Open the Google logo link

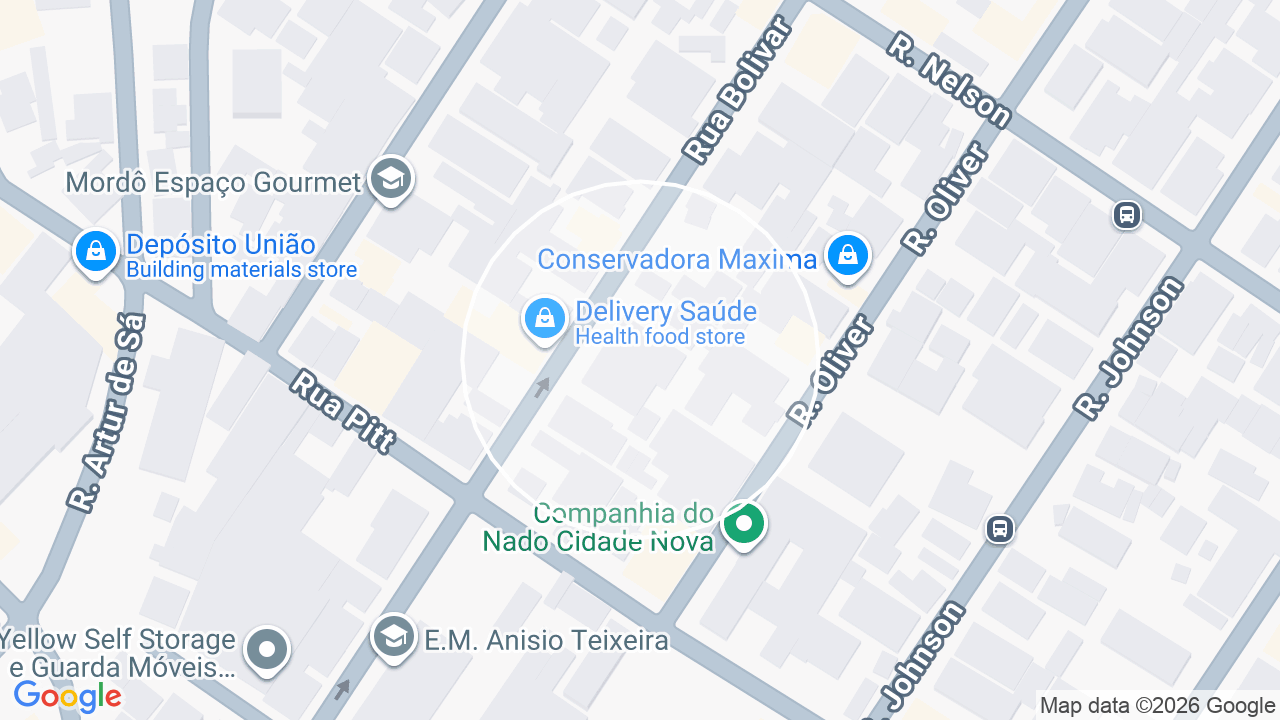pyautogui.click(x=67, y=697)
